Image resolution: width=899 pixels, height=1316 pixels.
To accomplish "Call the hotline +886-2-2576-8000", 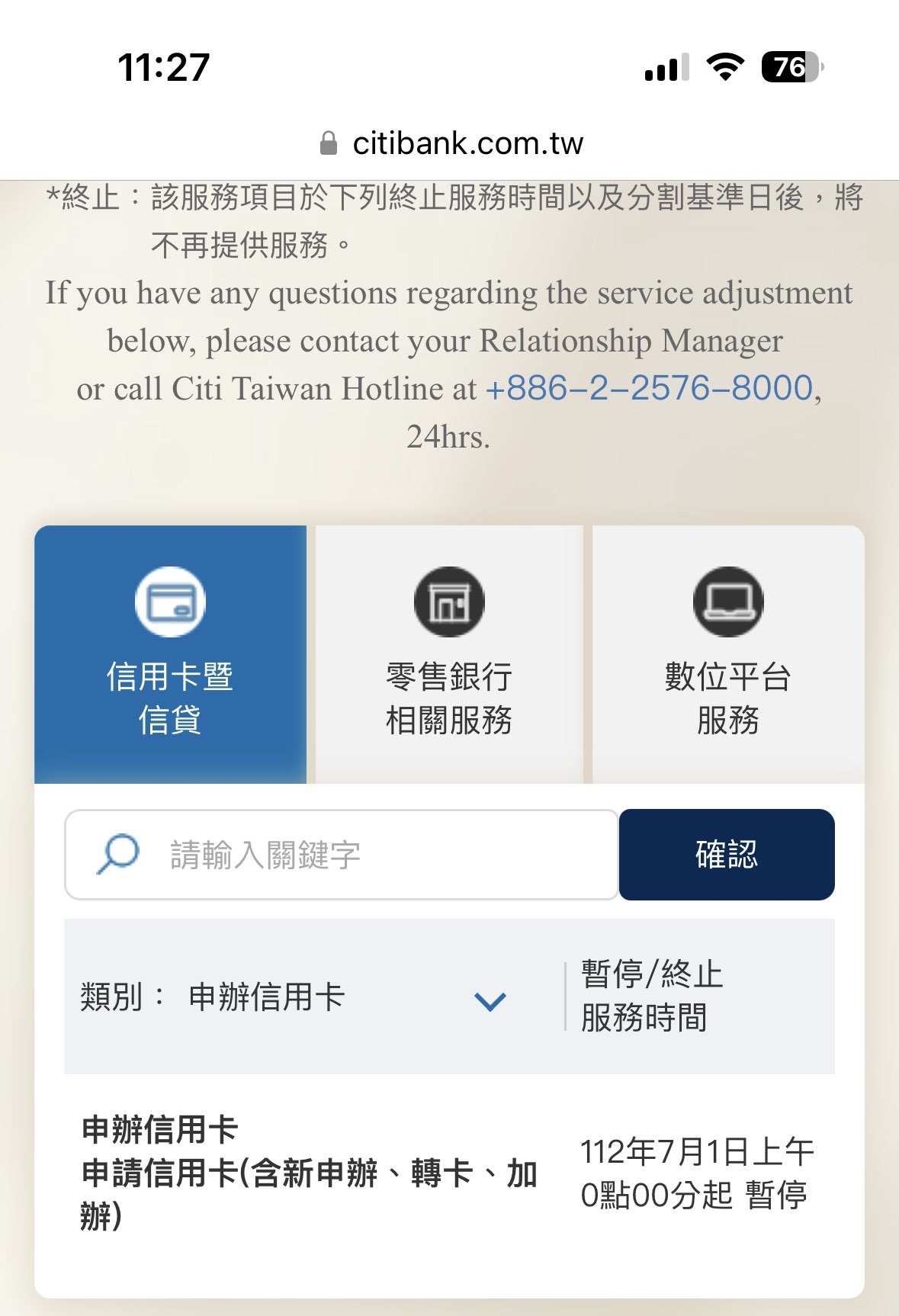I will pyautogui.click(x=649, y=389).
